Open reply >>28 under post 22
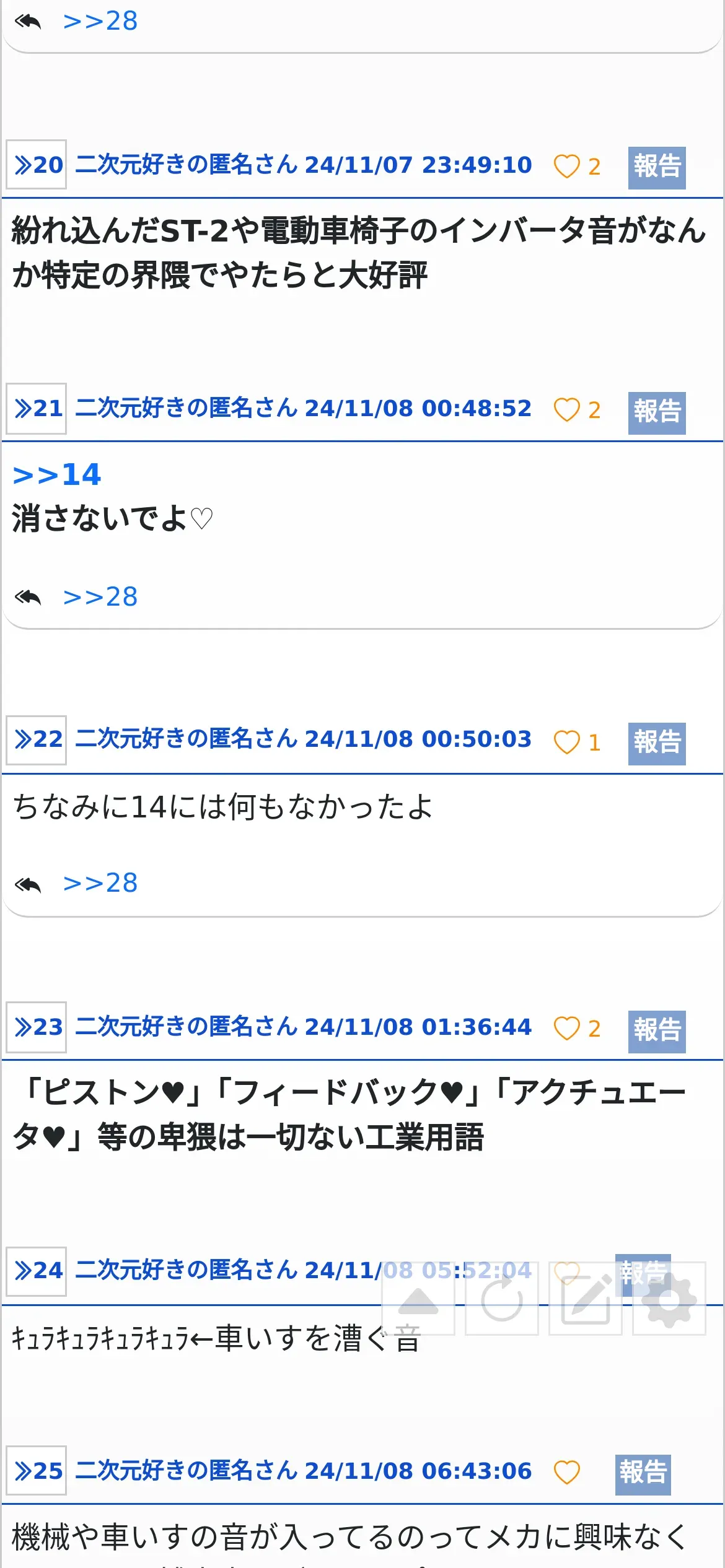725x1568 pixels. [x=100, y=883]
